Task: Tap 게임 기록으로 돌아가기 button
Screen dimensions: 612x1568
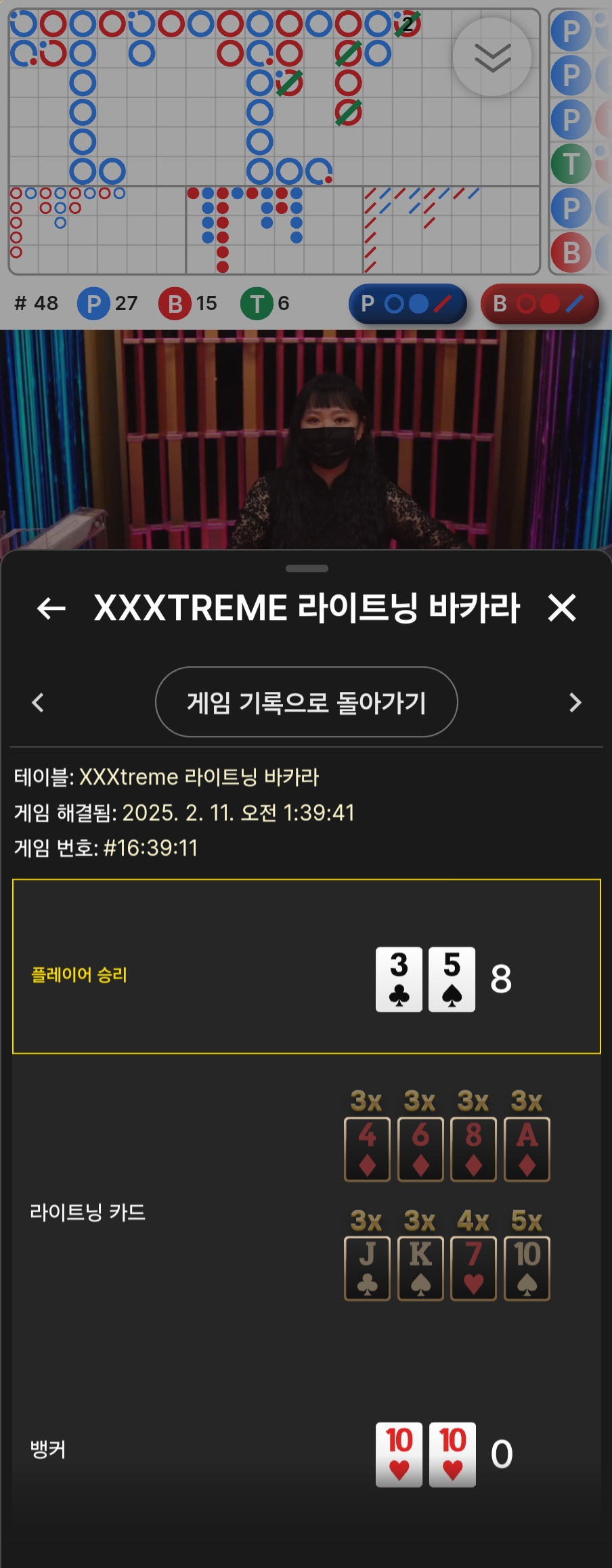Action: [306, 702]
